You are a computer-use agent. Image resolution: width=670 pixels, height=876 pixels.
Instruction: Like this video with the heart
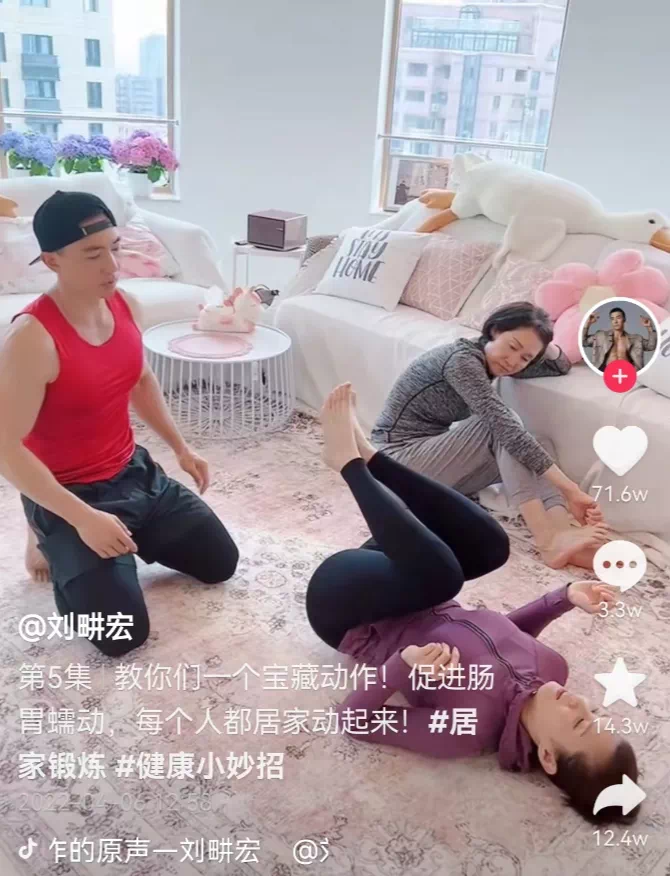pyautogui.click(x=620, y=450)
